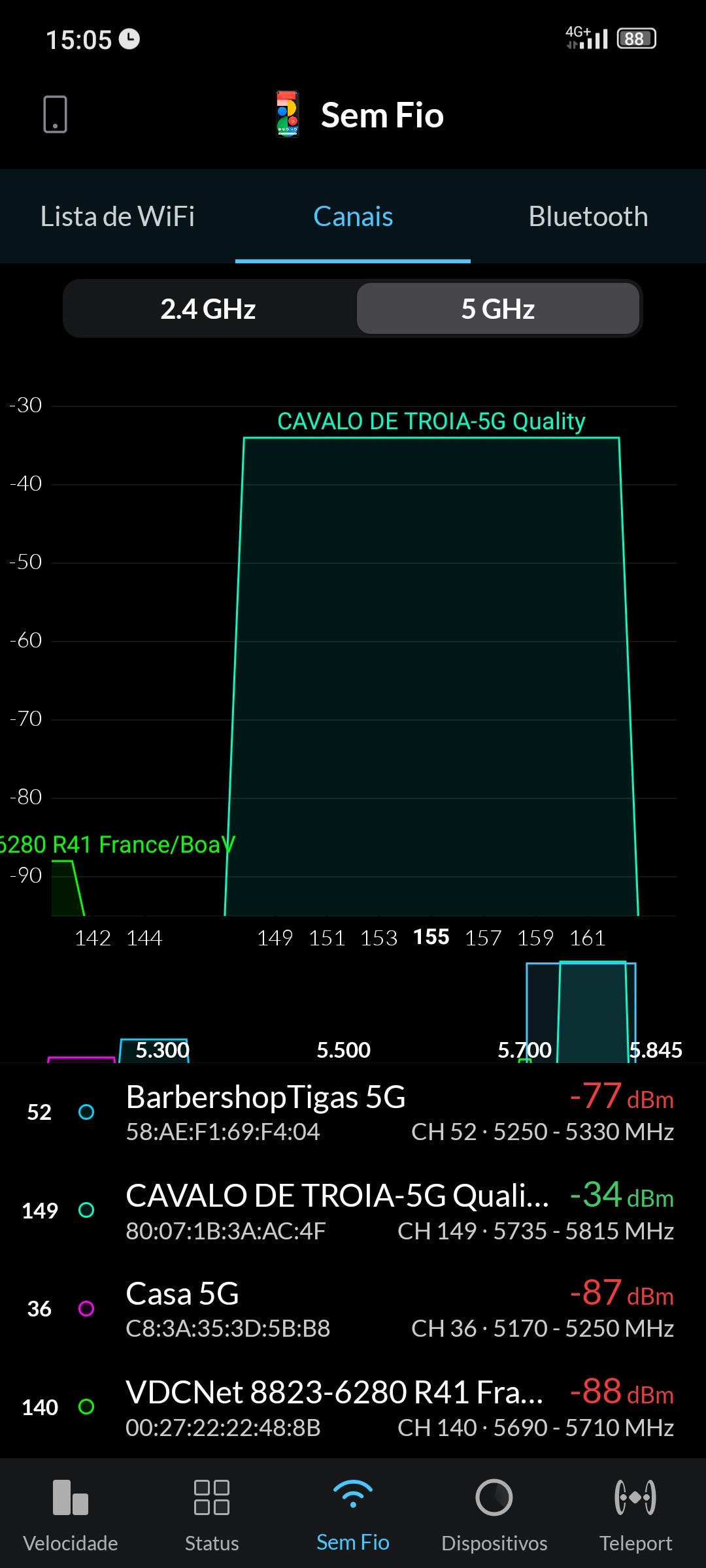Switch to the 2.4 GHz band
Image resolution: width=706 pixels, height=1568 pixels.
[x=209, y=309]
